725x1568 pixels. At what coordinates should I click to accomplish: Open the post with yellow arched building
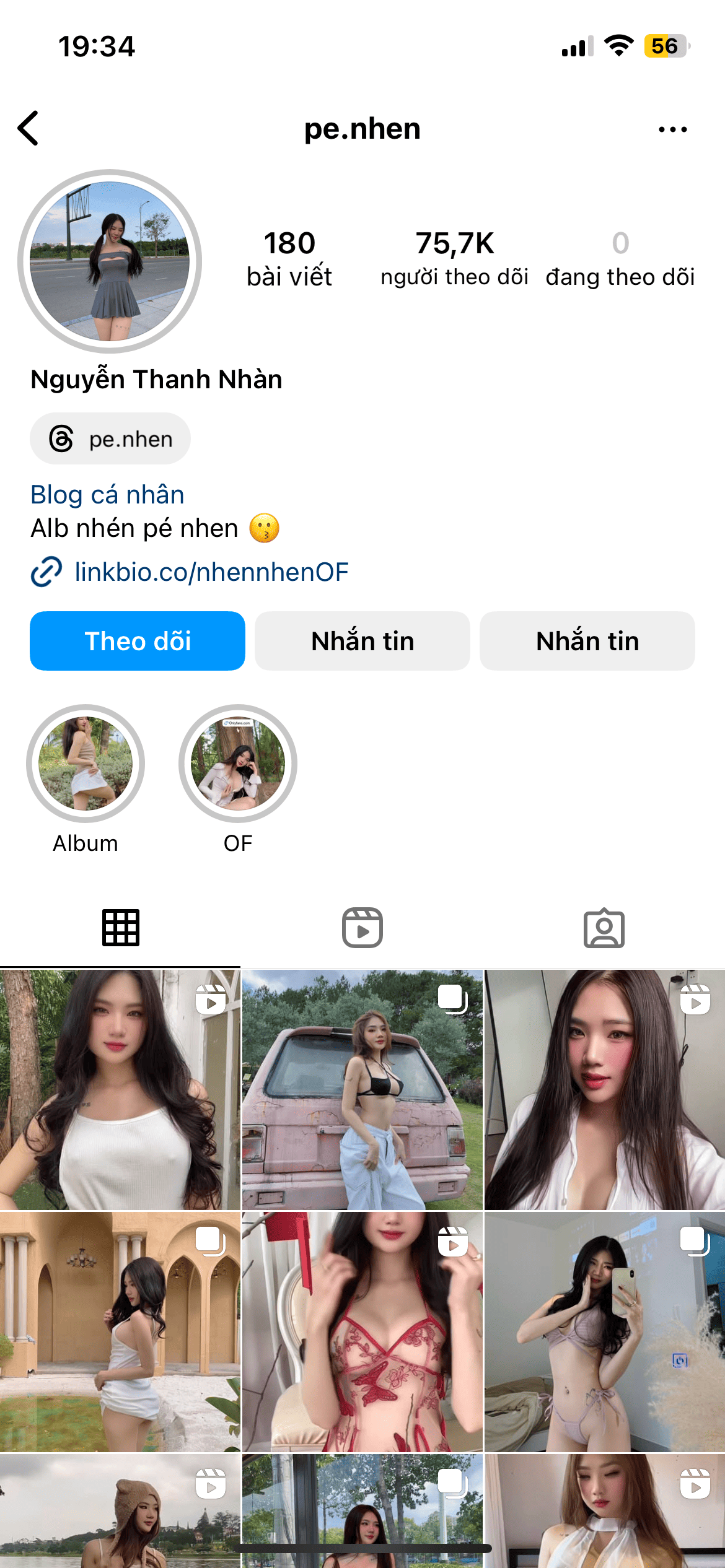120,1331
